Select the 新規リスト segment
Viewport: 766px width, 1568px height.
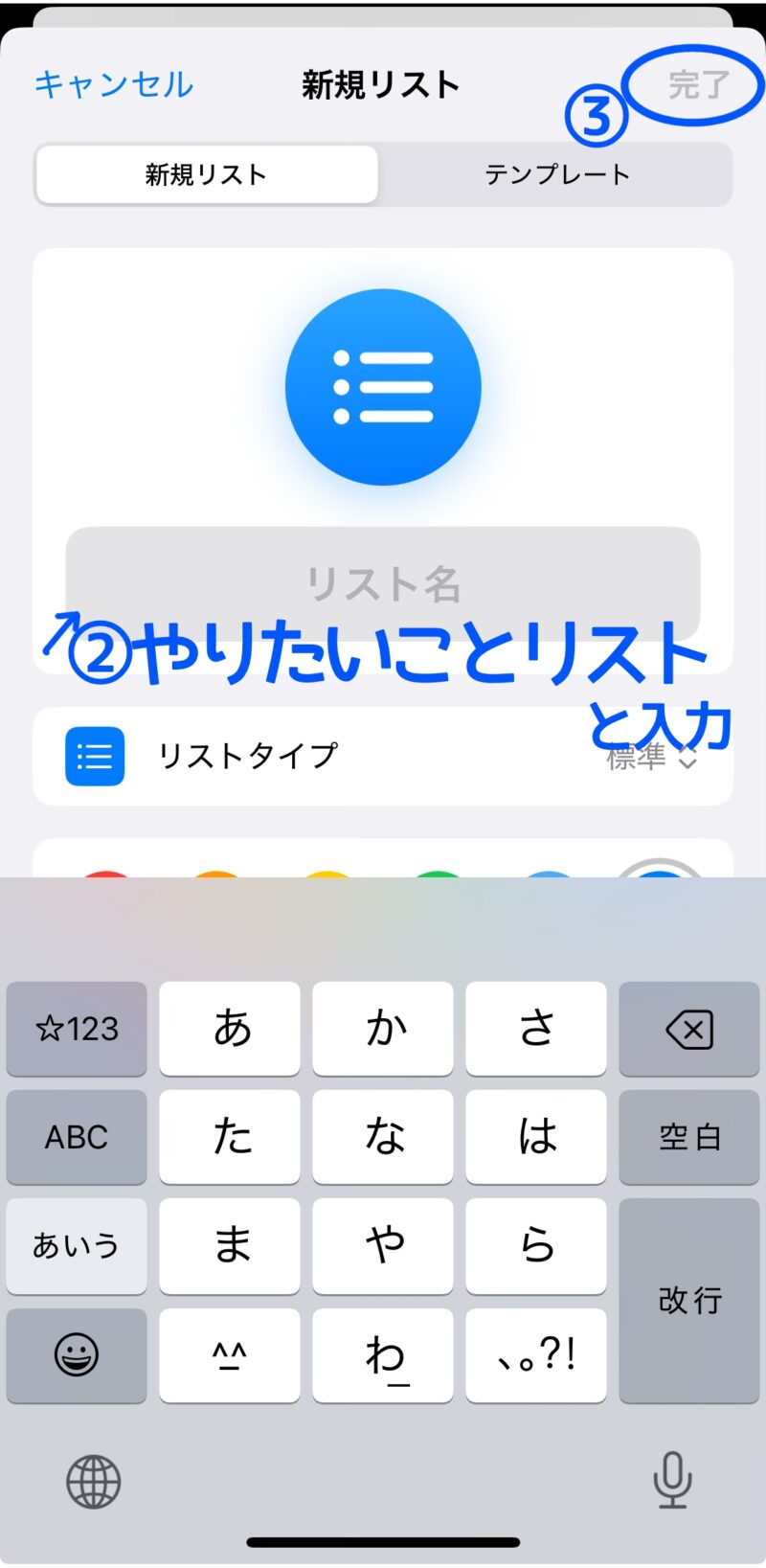(x=206, y=174)
